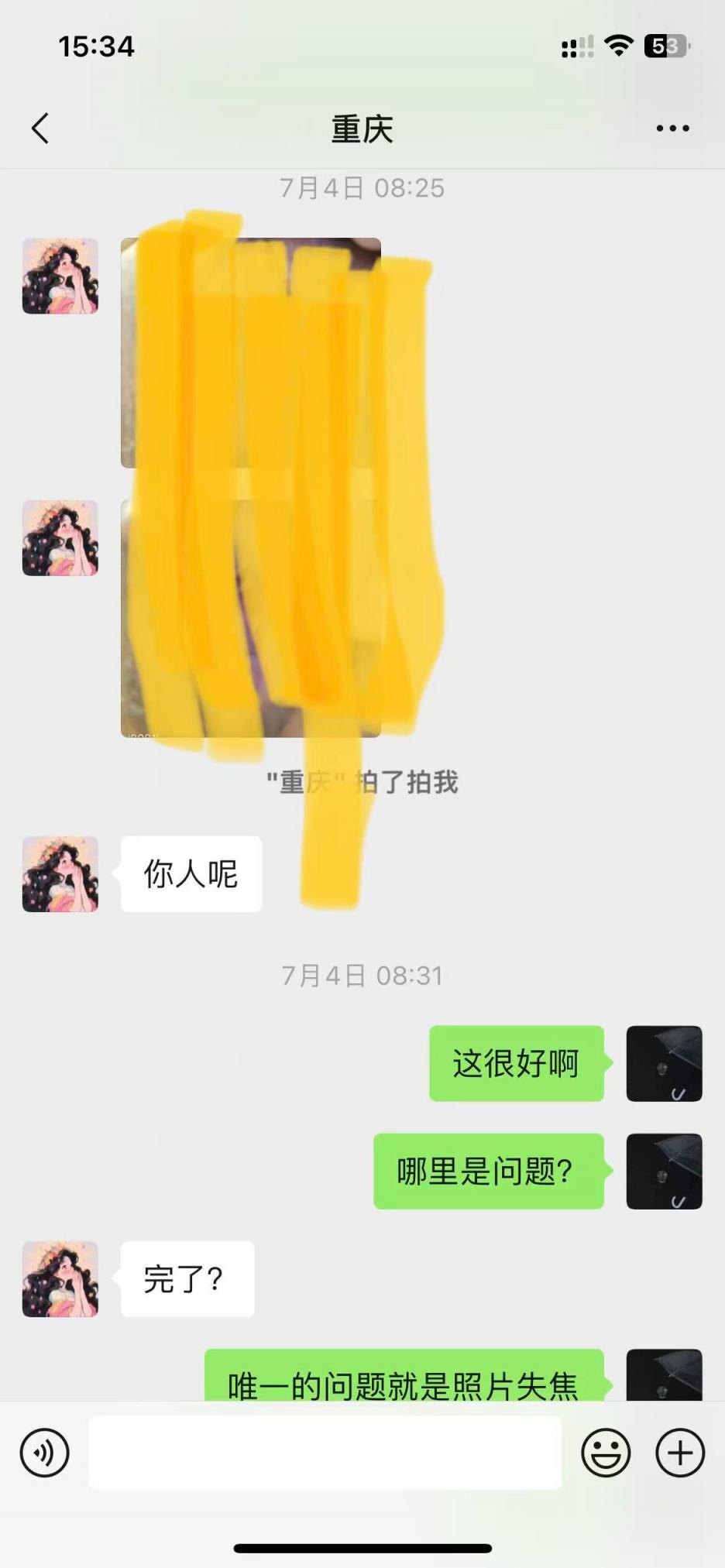Switch to voice message input

pos(45,1453)
